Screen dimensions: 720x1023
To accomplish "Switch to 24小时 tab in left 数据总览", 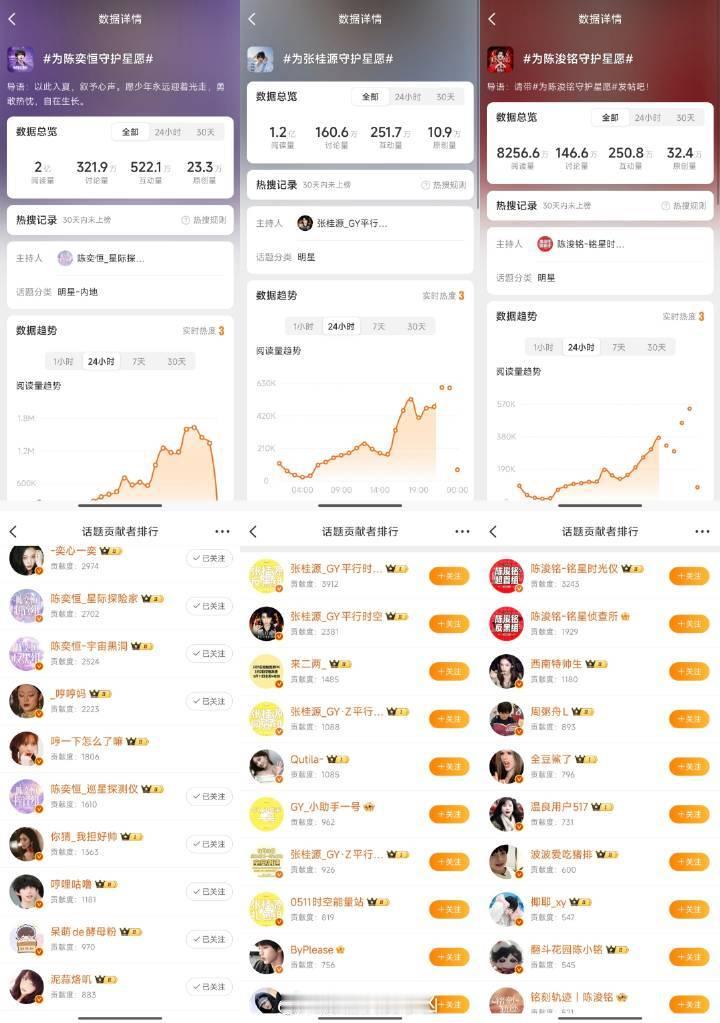I will coord(166,132).
